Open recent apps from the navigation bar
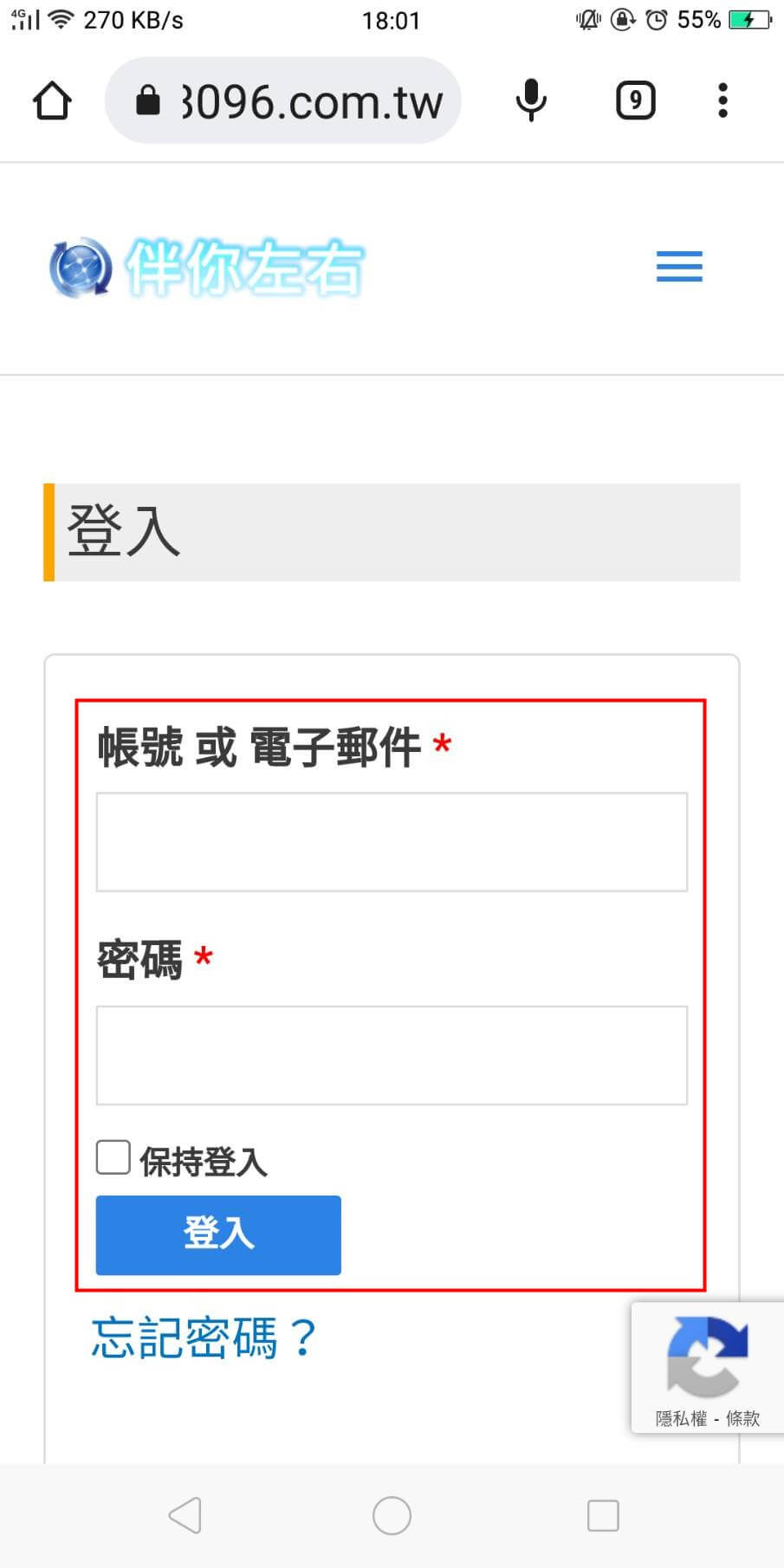The height and width of the screenshot is (1568, 784). point(603,1515)
